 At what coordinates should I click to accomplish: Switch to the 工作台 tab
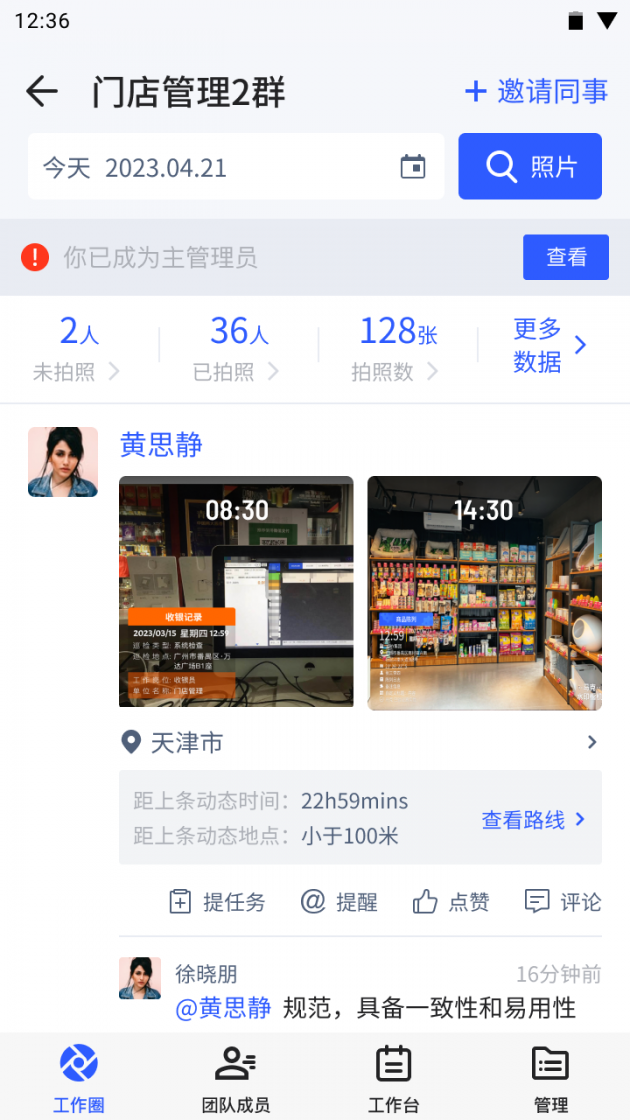click(393, 1078)
